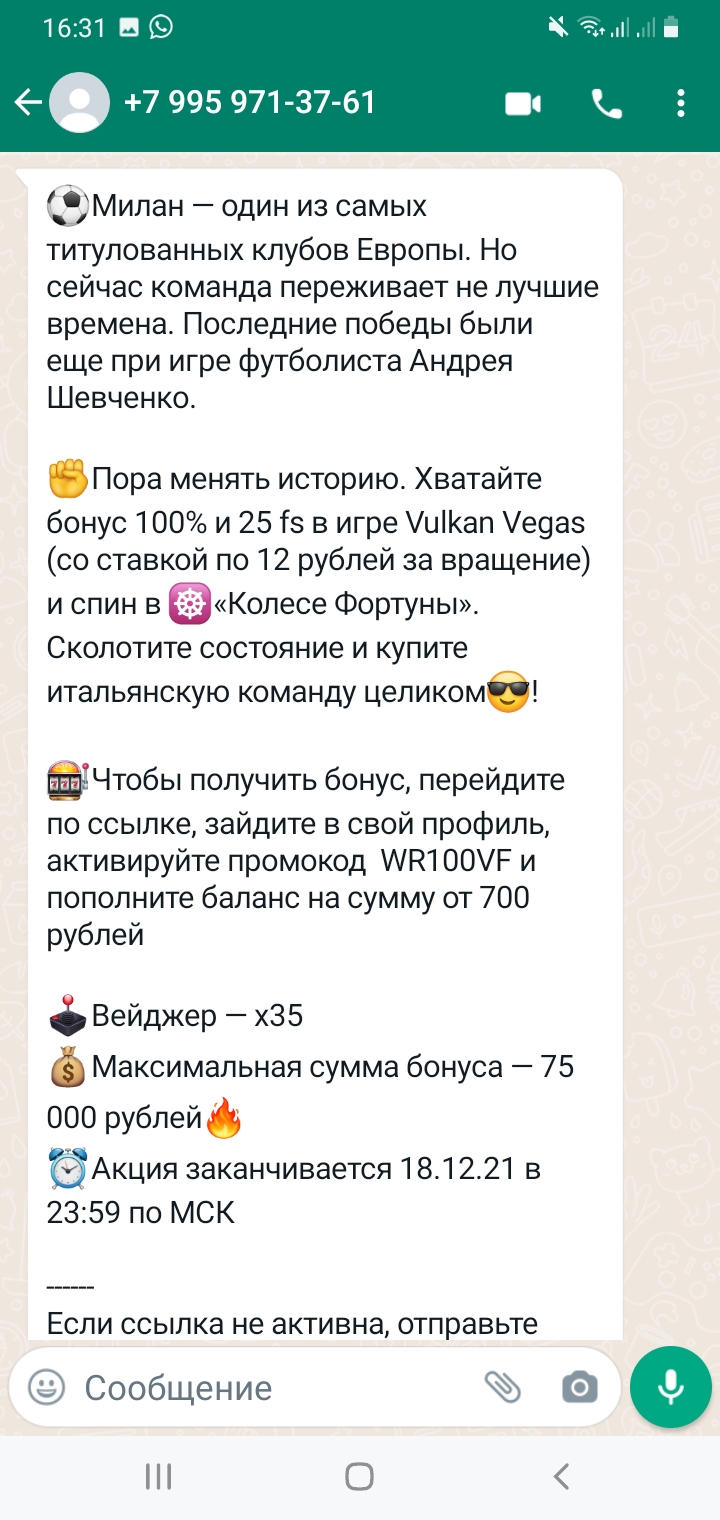Start a video call
Screen dimensions: 720x1520
[523, 104]
